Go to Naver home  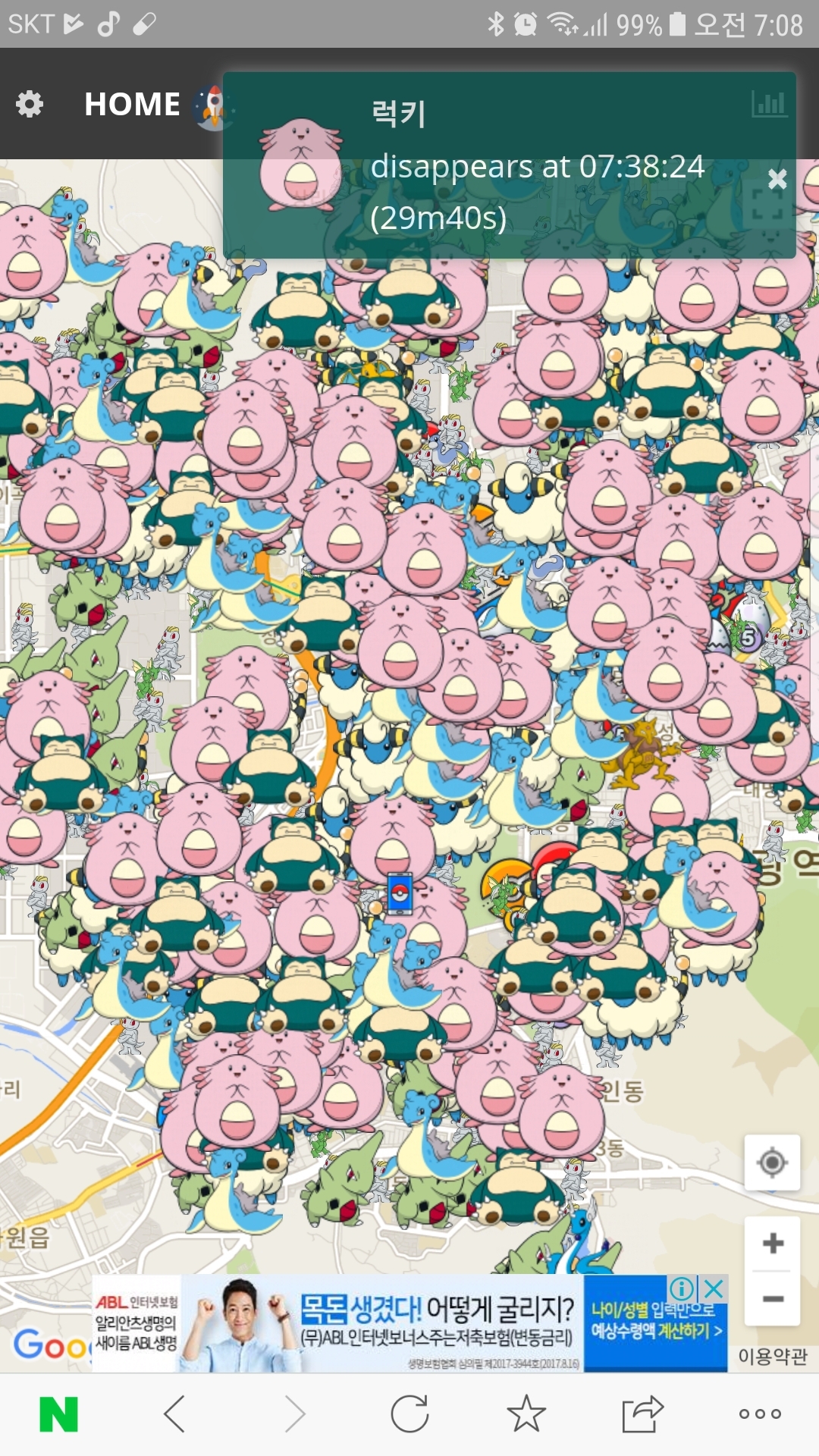coord(58,1414)
